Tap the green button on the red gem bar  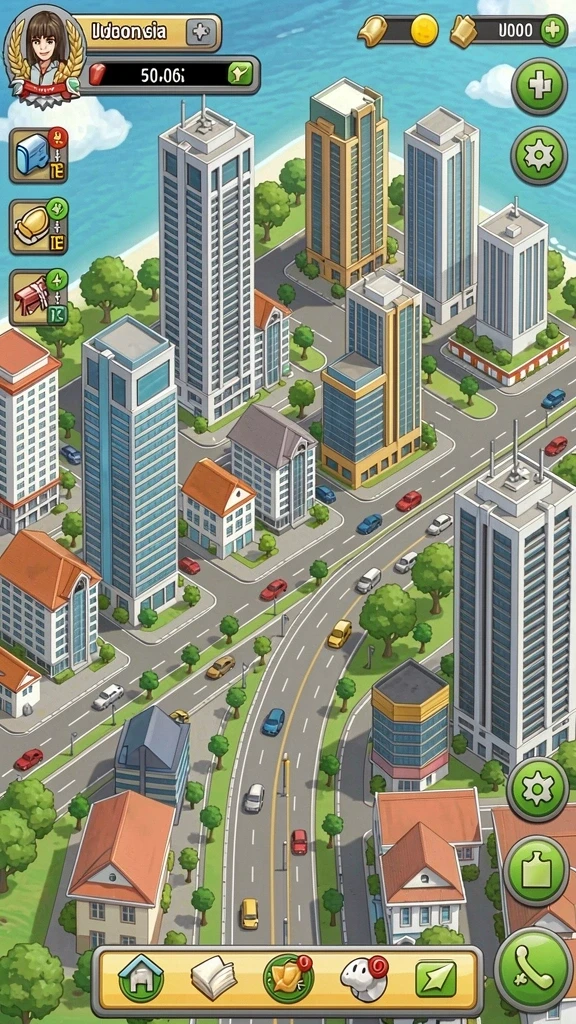(x=240, y=74)
